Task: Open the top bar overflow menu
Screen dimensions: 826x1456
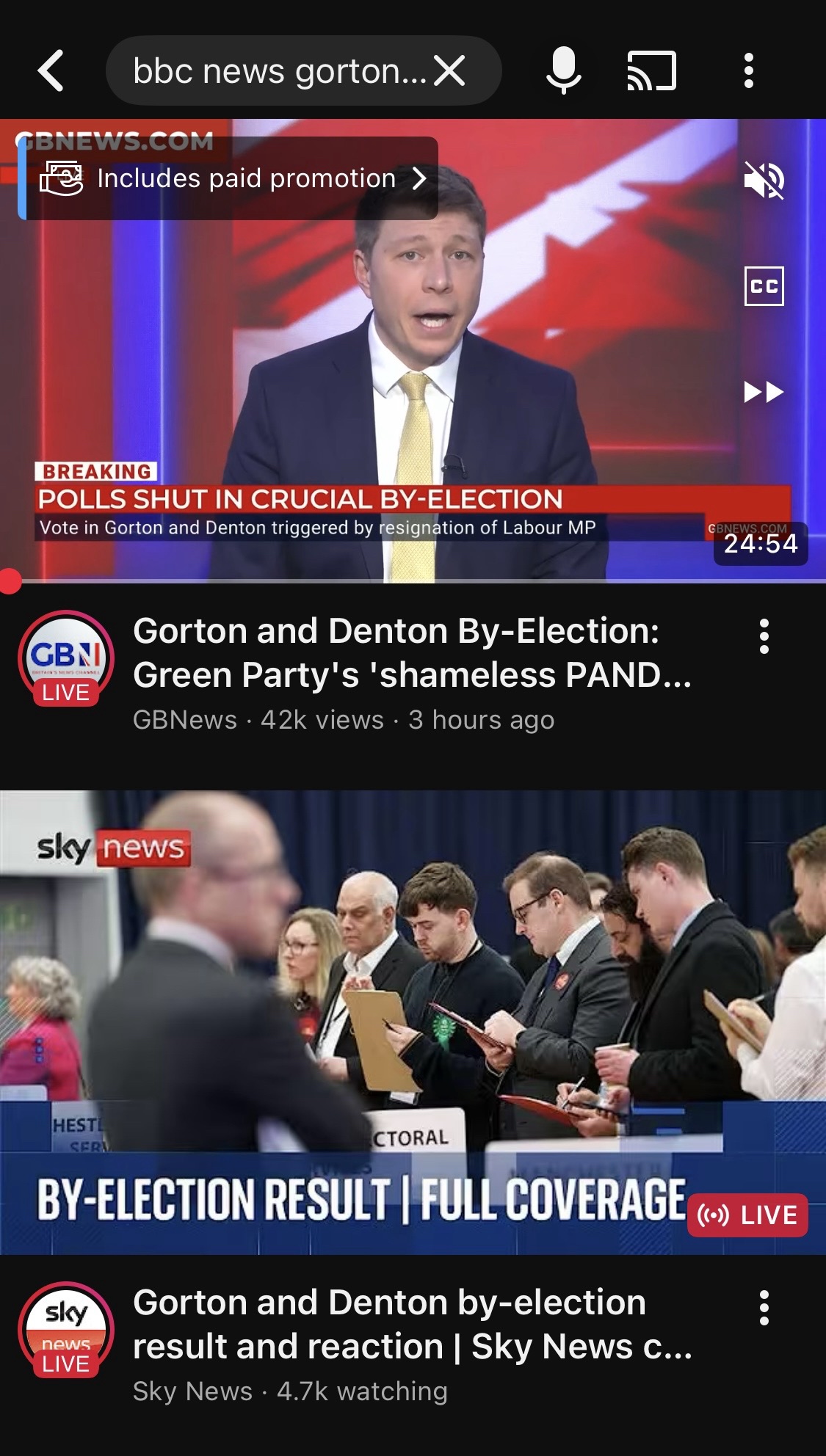Action: click(748, 71)
